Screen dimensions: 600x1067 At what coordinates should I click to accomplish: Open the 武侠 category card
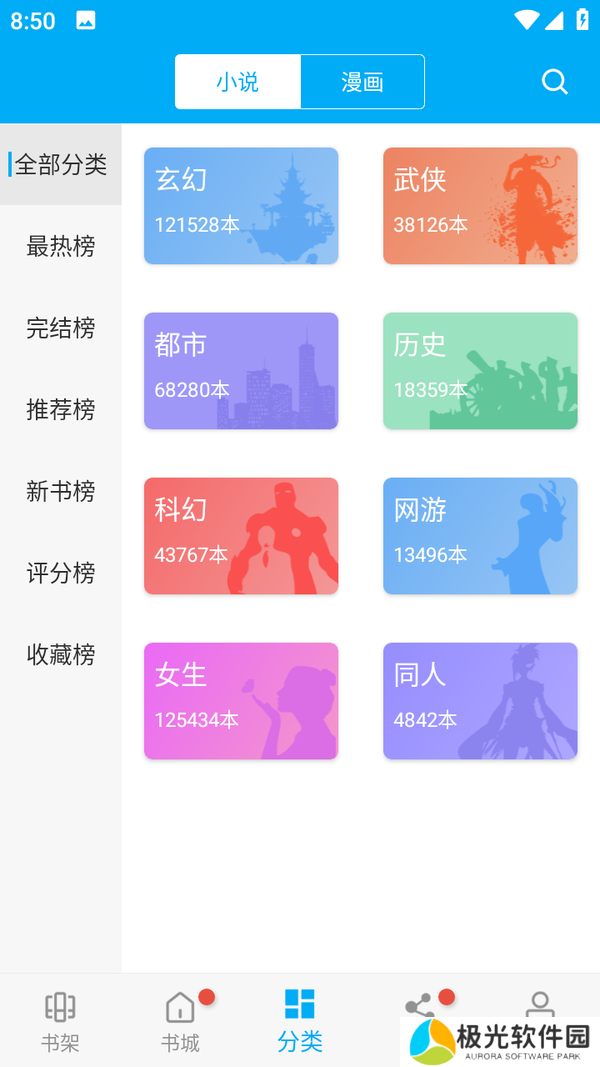point(480,206)
